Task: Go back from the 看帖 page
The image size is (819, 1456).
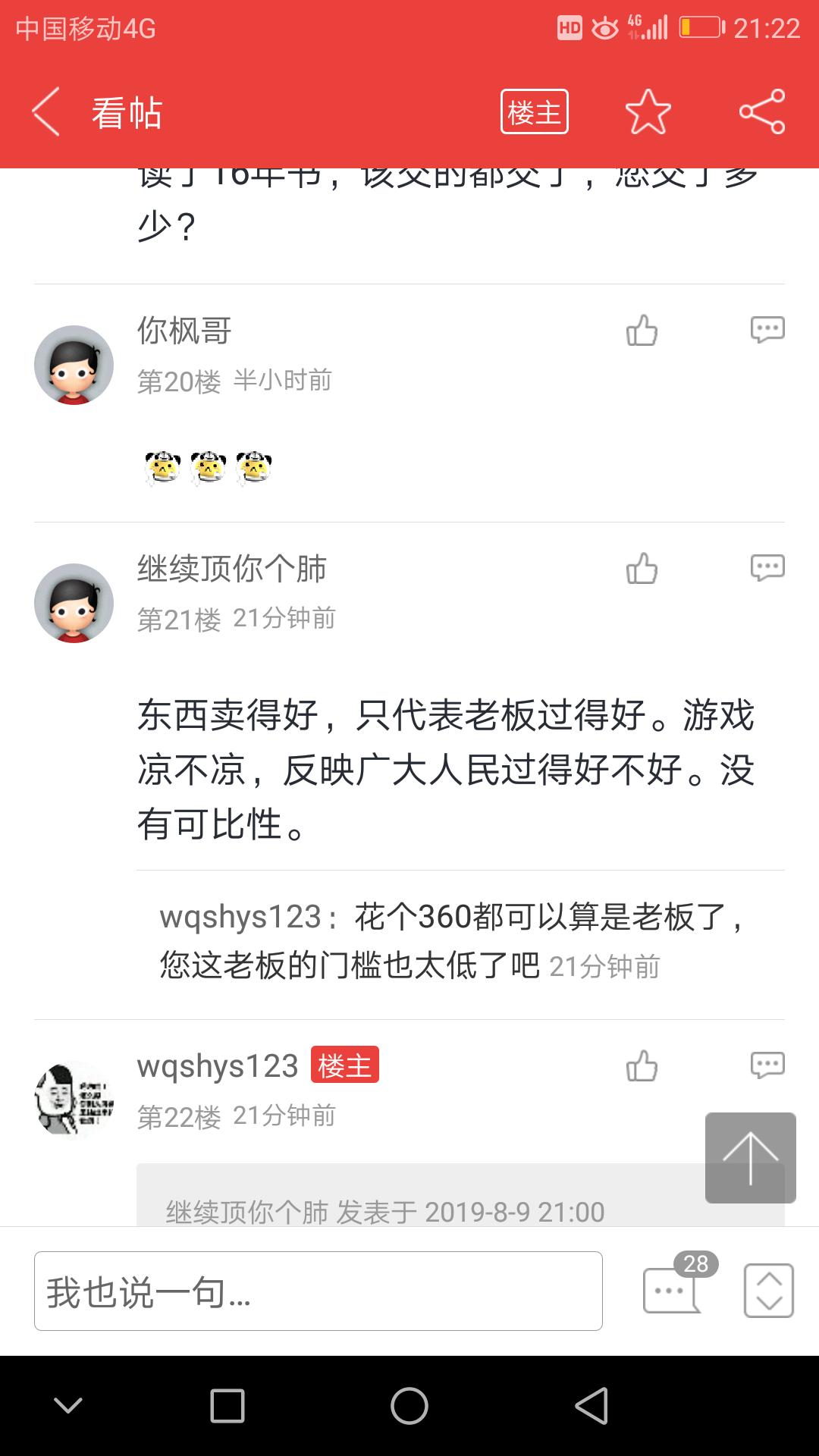Action: pos(45,112)
